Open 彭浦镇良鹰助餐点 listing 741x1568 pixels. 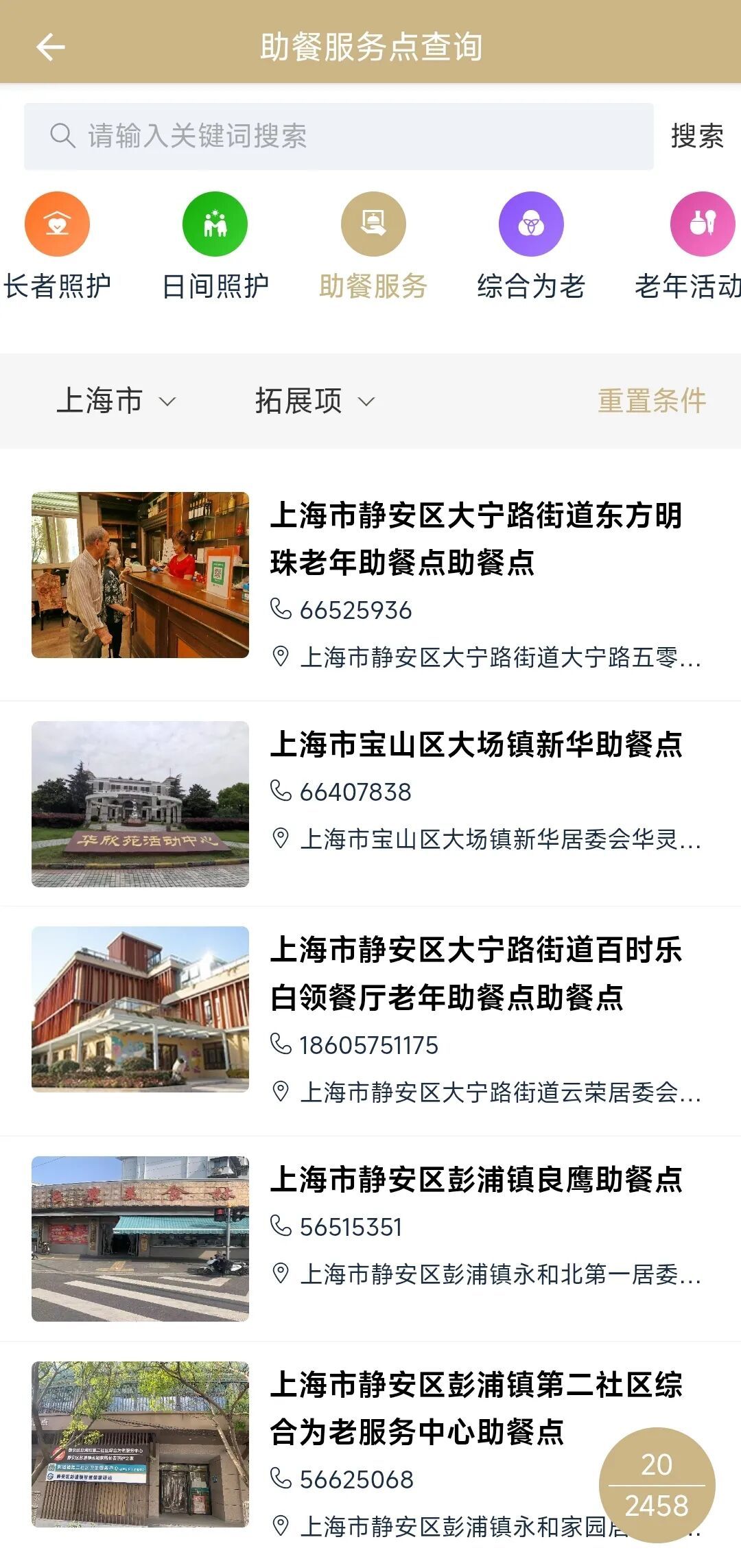tap(476, 1180)
